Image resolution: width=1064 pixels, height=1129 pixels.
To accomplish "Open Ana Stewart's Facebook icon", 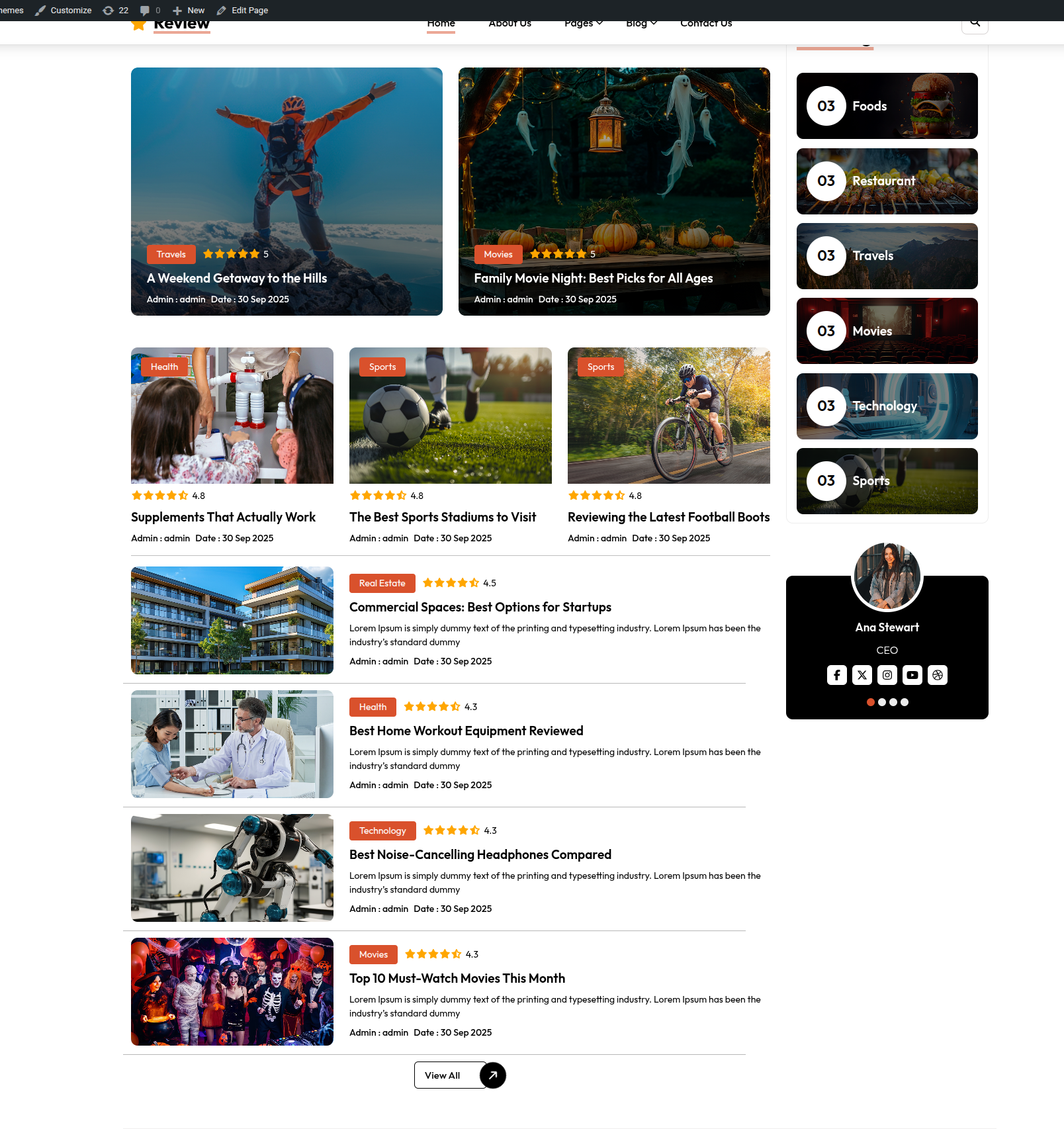I will pos(836,675).
